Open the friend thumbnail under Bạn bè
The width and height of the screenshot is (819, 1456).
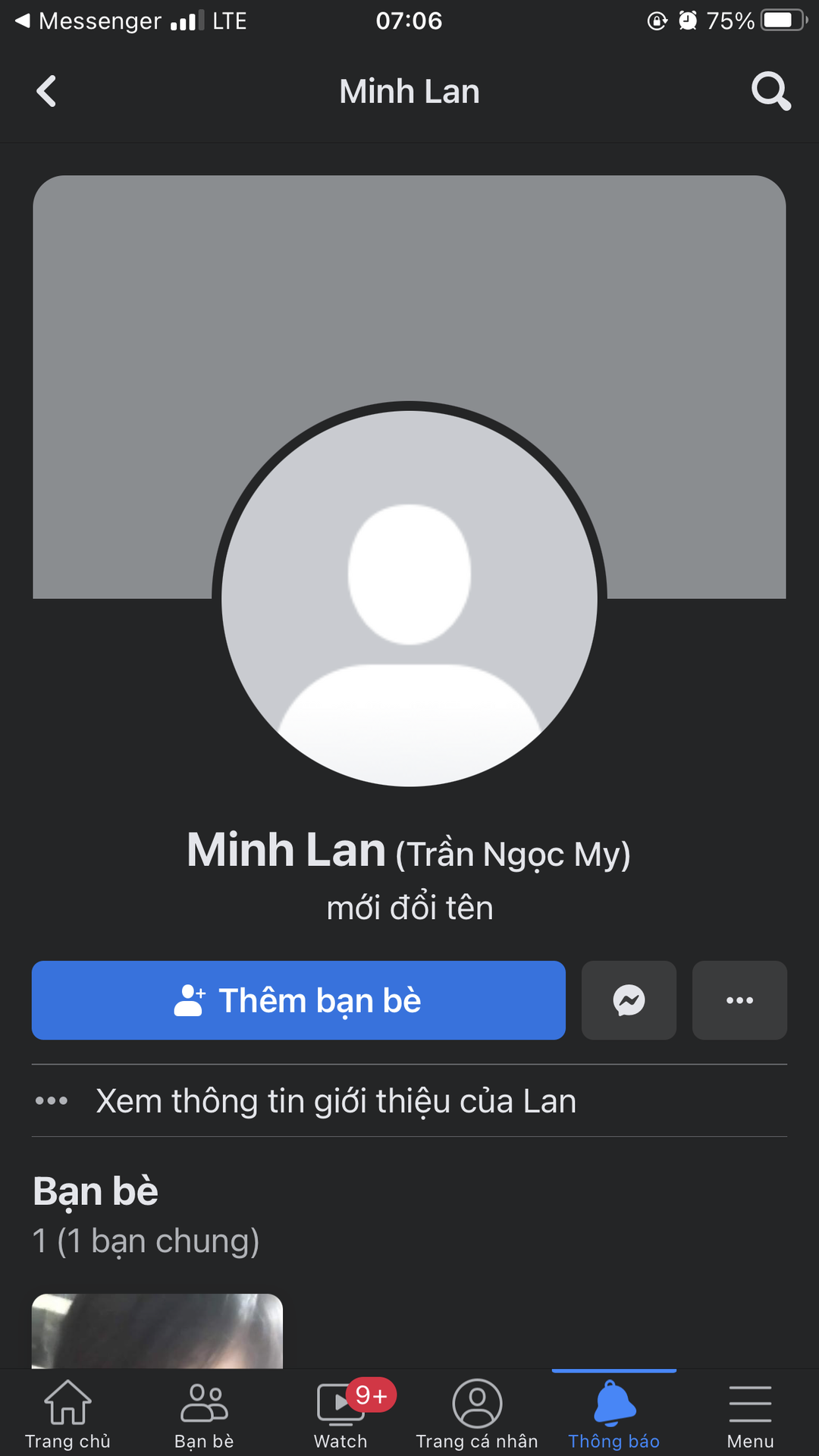coord(157,1331)
